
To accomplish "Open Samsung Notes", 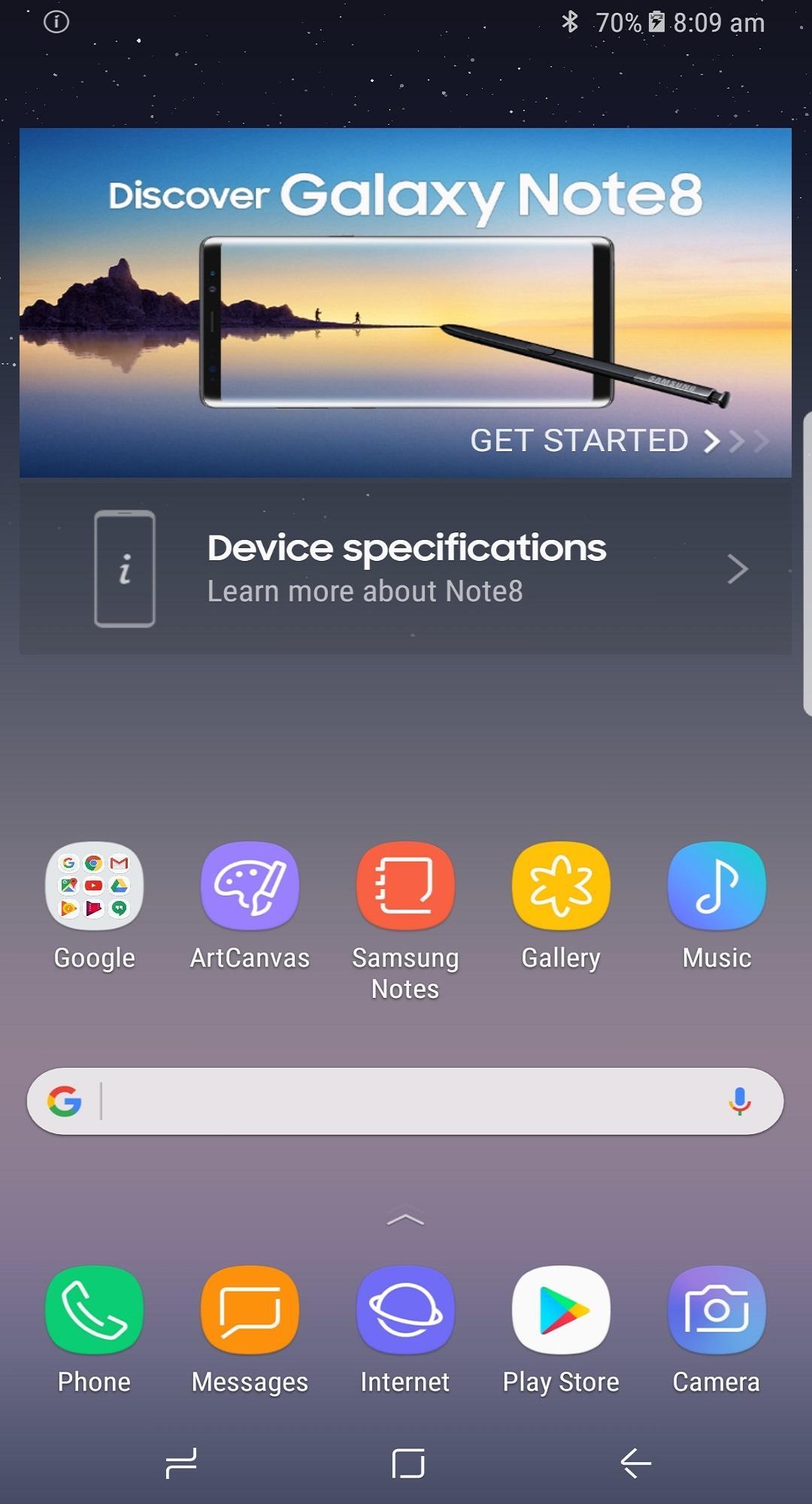I will (405, 886).
